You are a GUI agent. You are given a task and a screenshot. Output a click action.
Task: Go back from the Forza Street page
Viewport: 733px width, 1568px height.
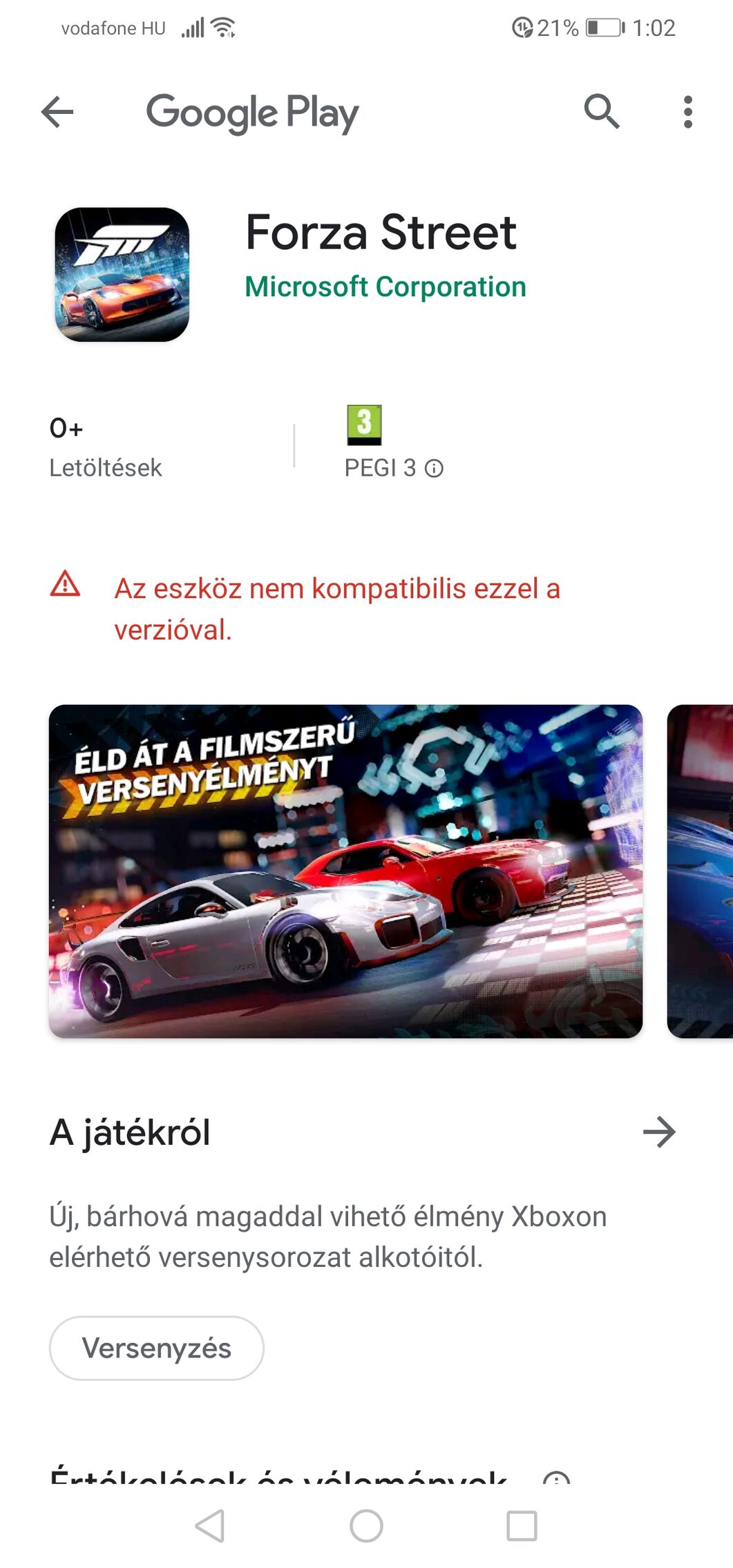[x=57, y=112]
